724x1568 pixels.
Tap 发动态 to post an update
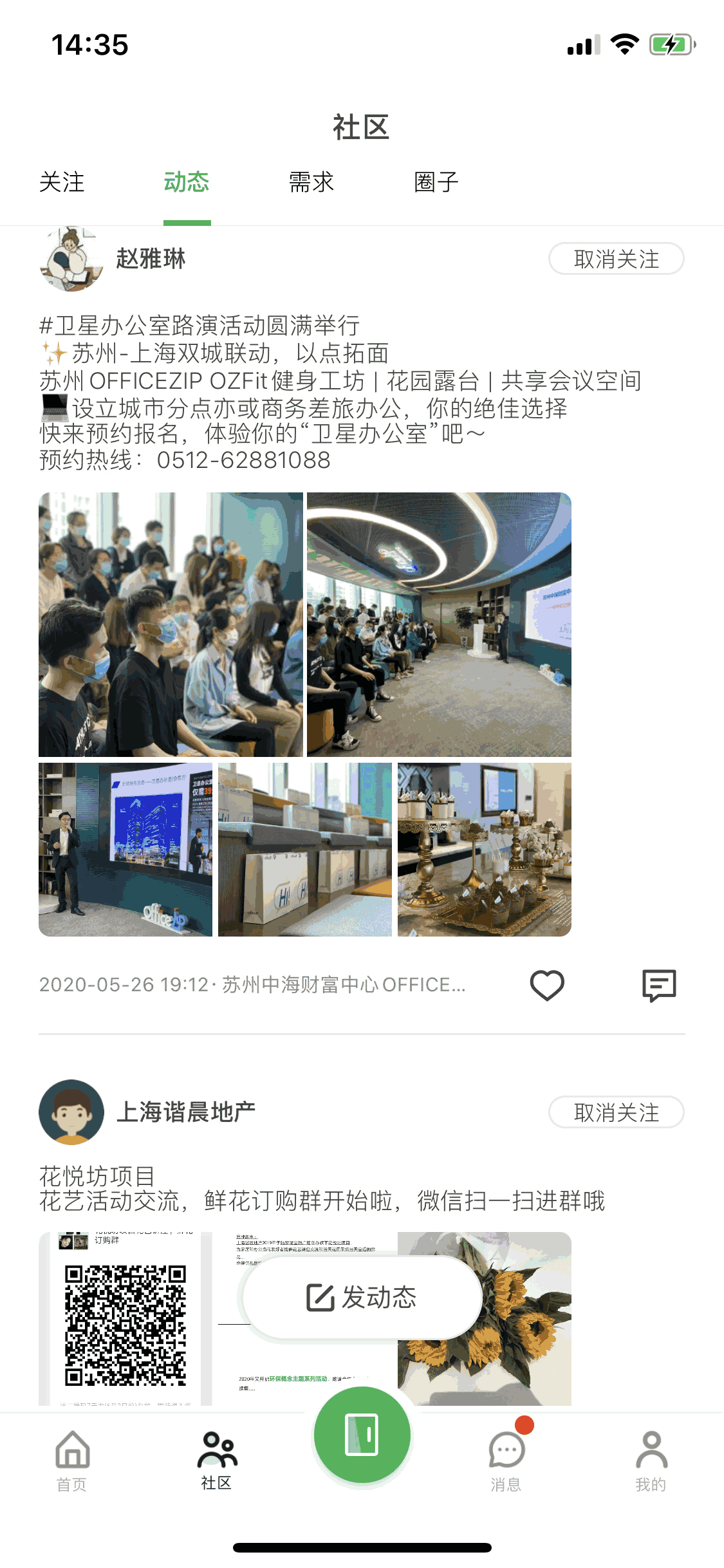[x=362, y=1297]
